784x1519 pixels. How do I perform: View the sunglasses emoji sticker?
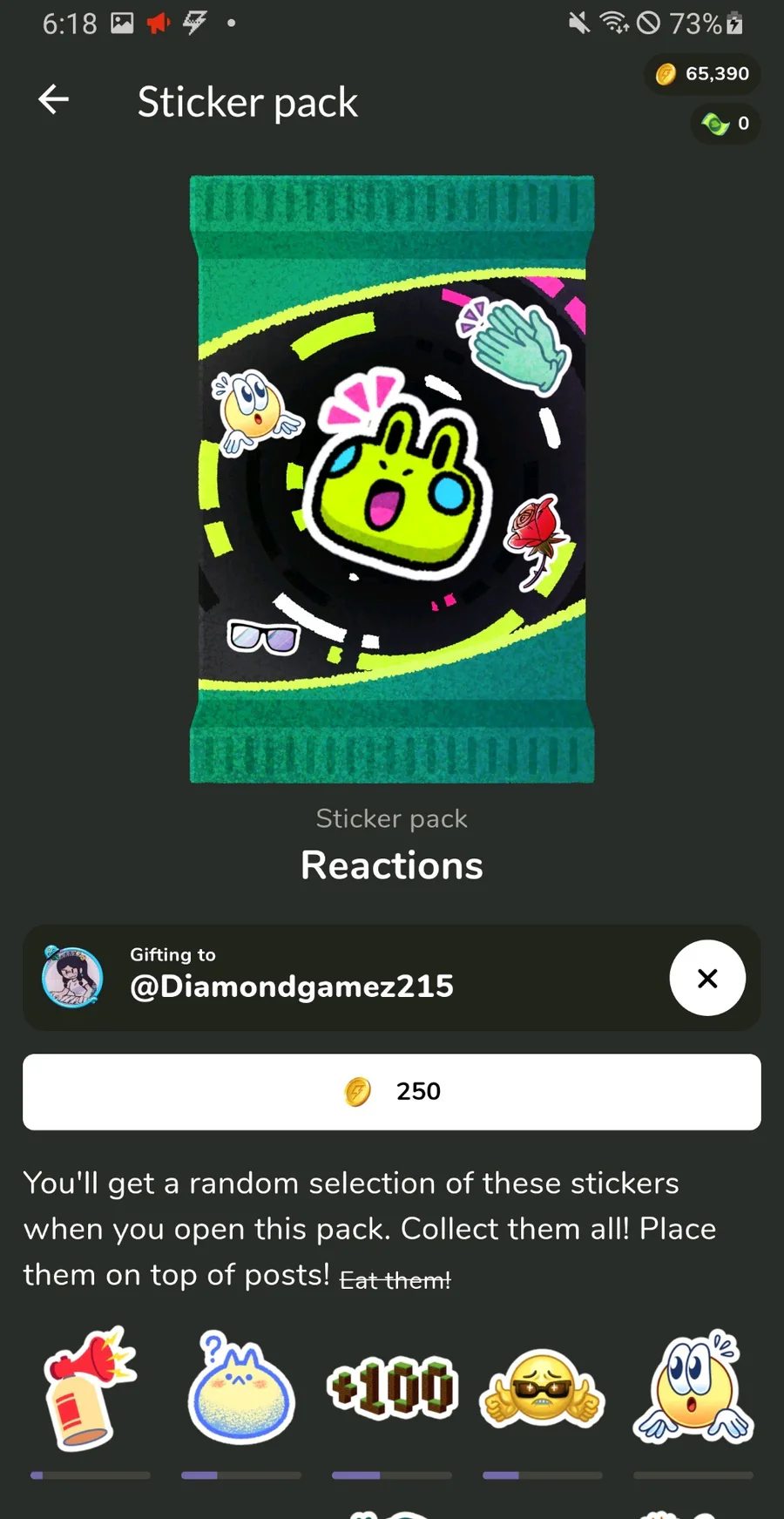click(x=542, y=1388)
